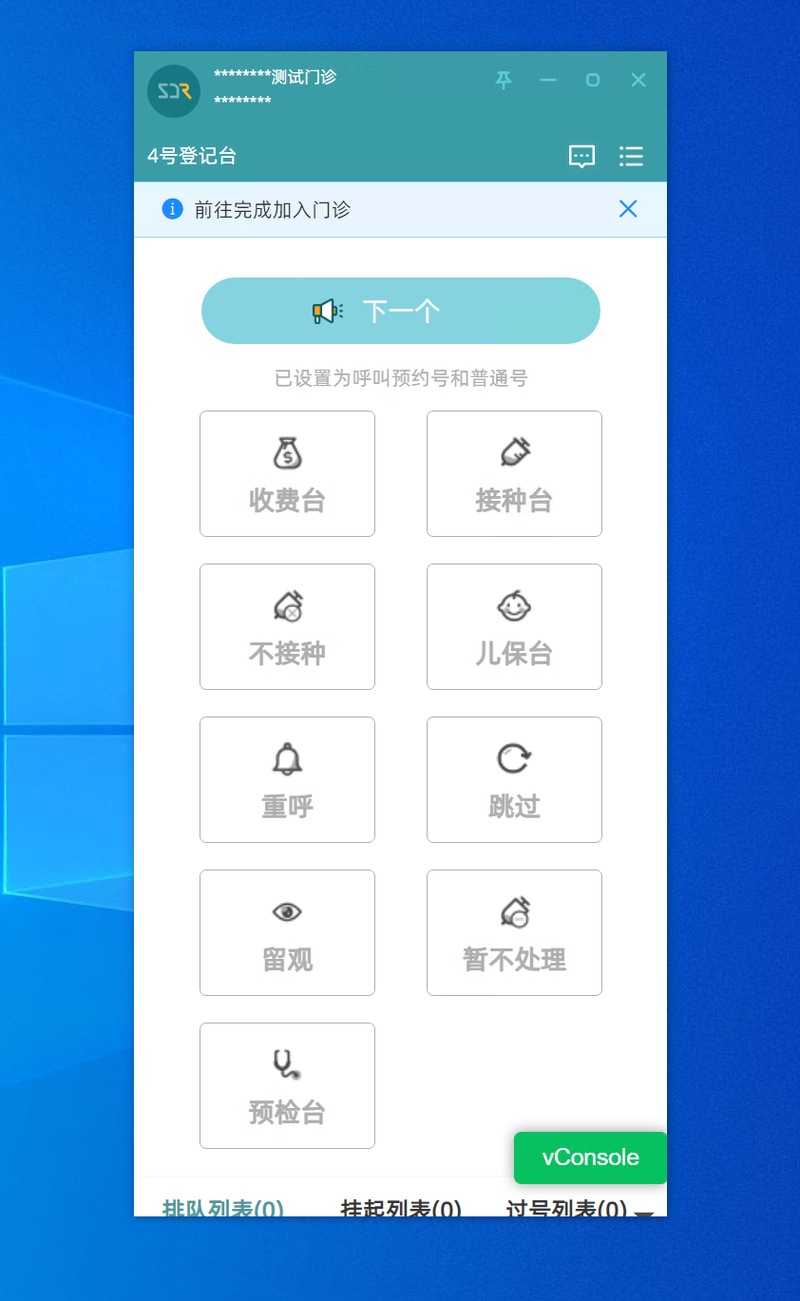Tap 重呼 to recall the number
Screen dimensions: 800x1301
[287, 780]
